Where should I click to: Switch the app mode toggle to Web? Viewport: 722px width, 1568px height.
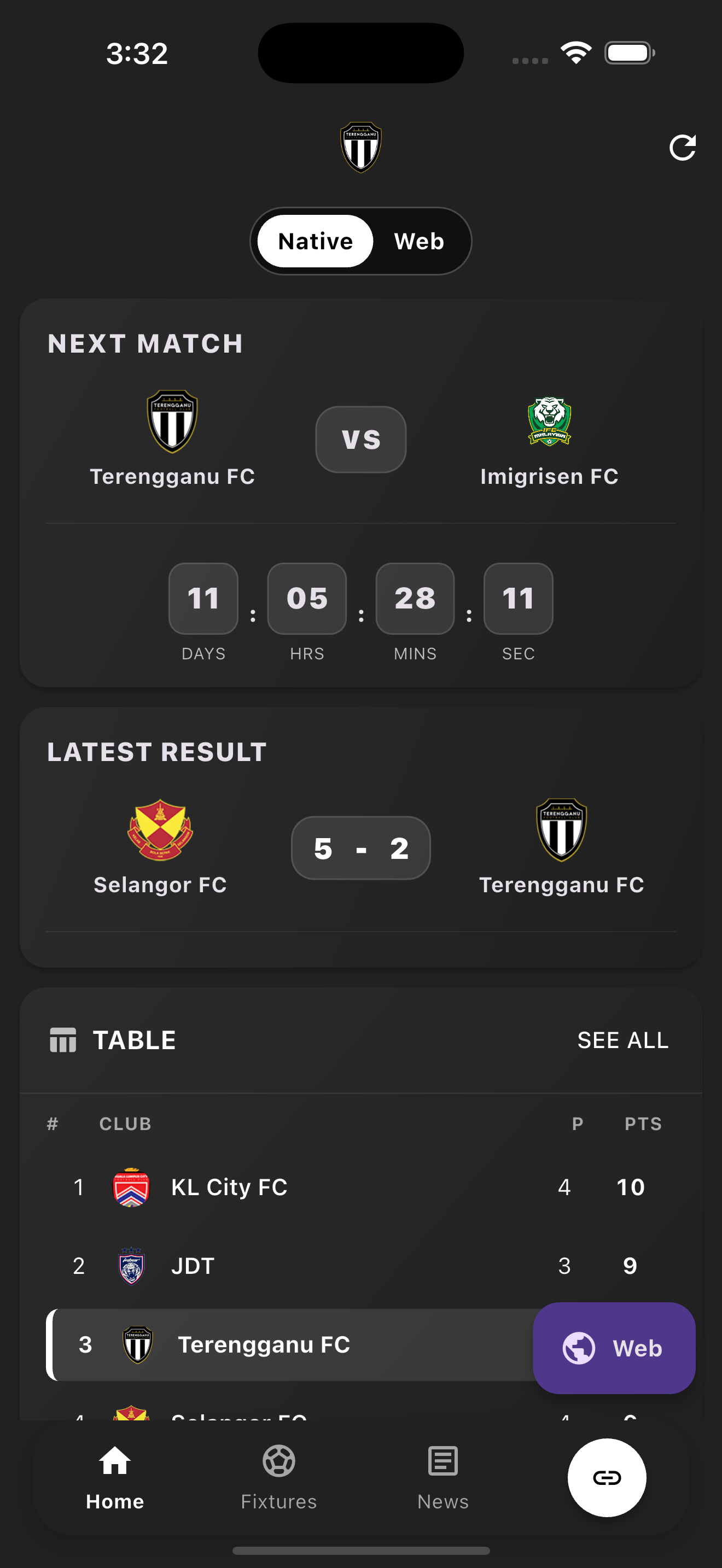click(x=419, y=241)
